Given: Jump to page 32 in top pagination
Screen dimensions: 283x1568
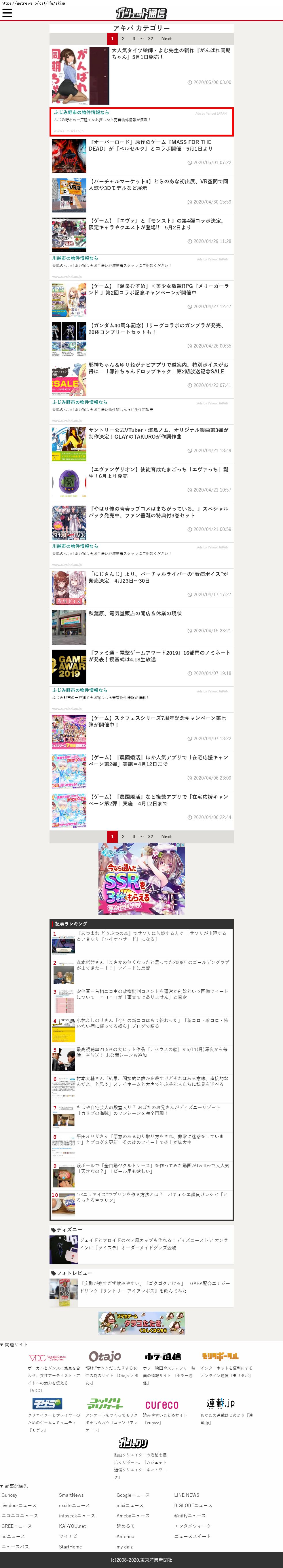Looking at the screenshot, I should click(x=151, y=38).
